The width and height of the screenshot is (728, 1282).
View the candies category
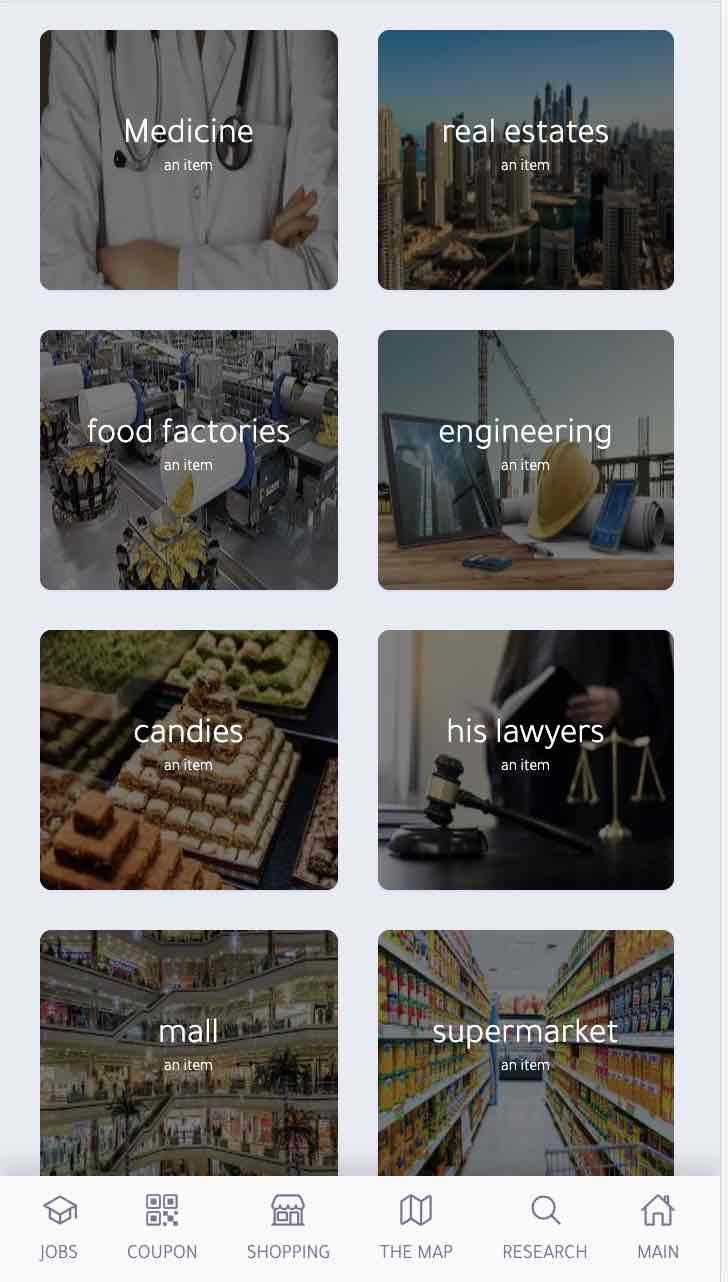(x=189, y=760)
